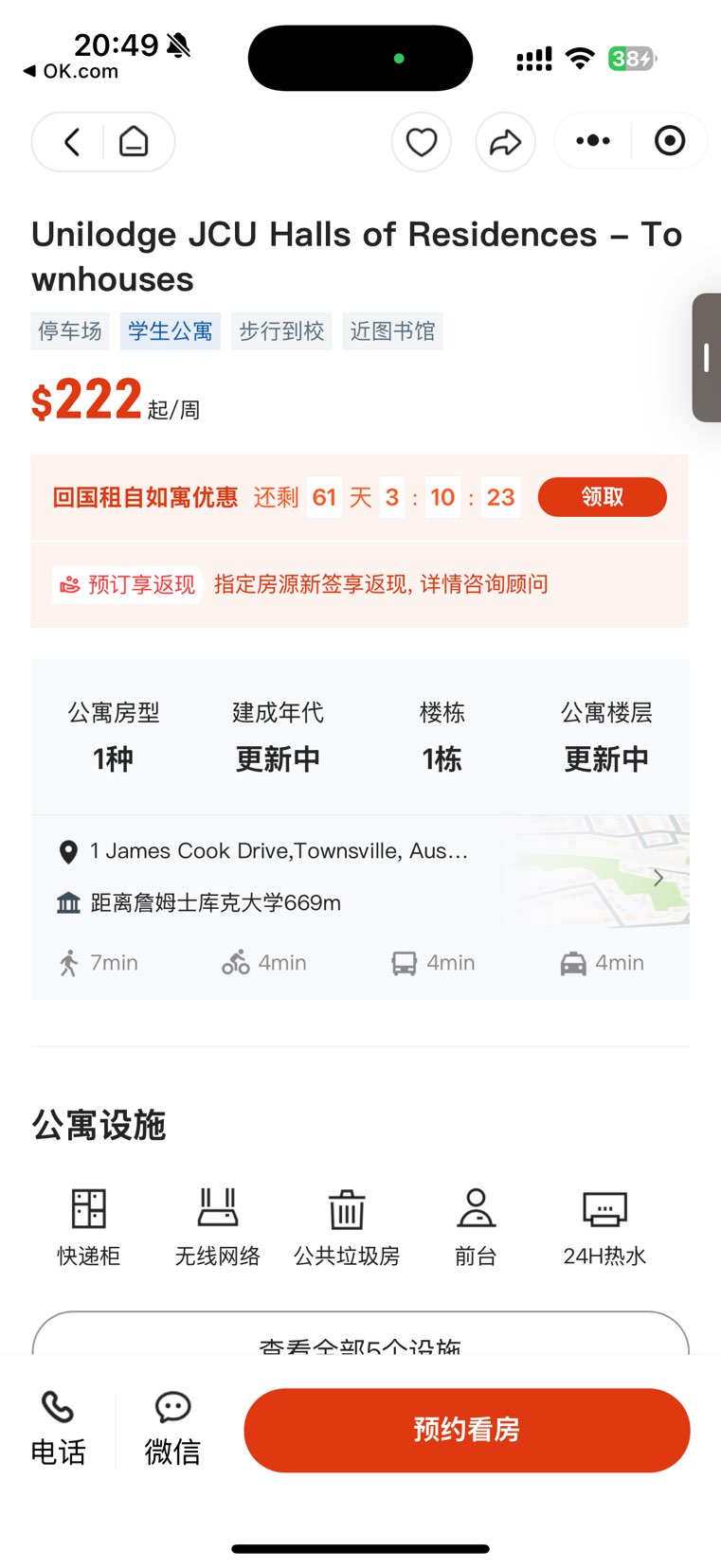Close the mini program via circle icon
721x1568 pixels.
click(669, 141)
